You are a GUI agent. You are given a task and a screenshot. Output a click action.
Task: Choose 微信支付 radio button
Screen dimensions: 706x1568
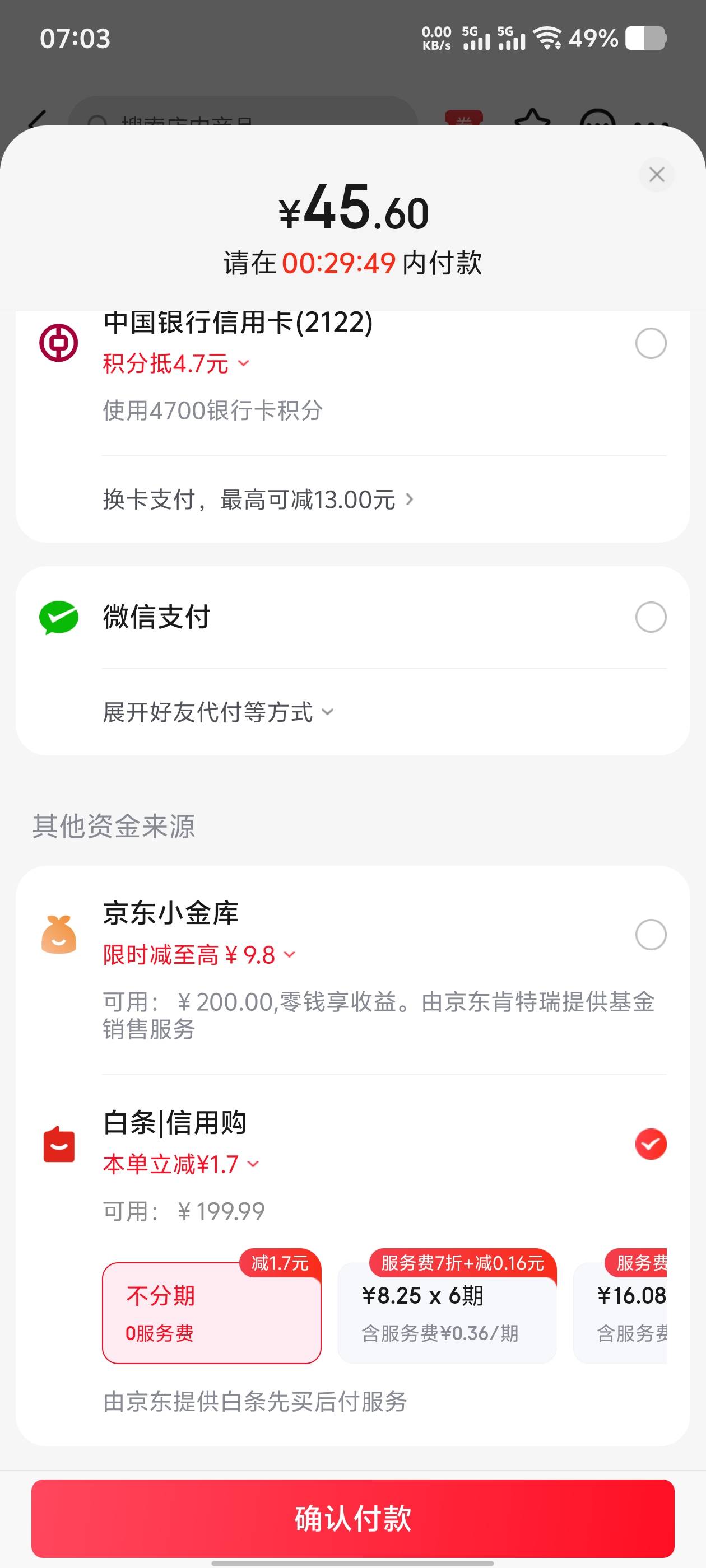click(651, 617)
